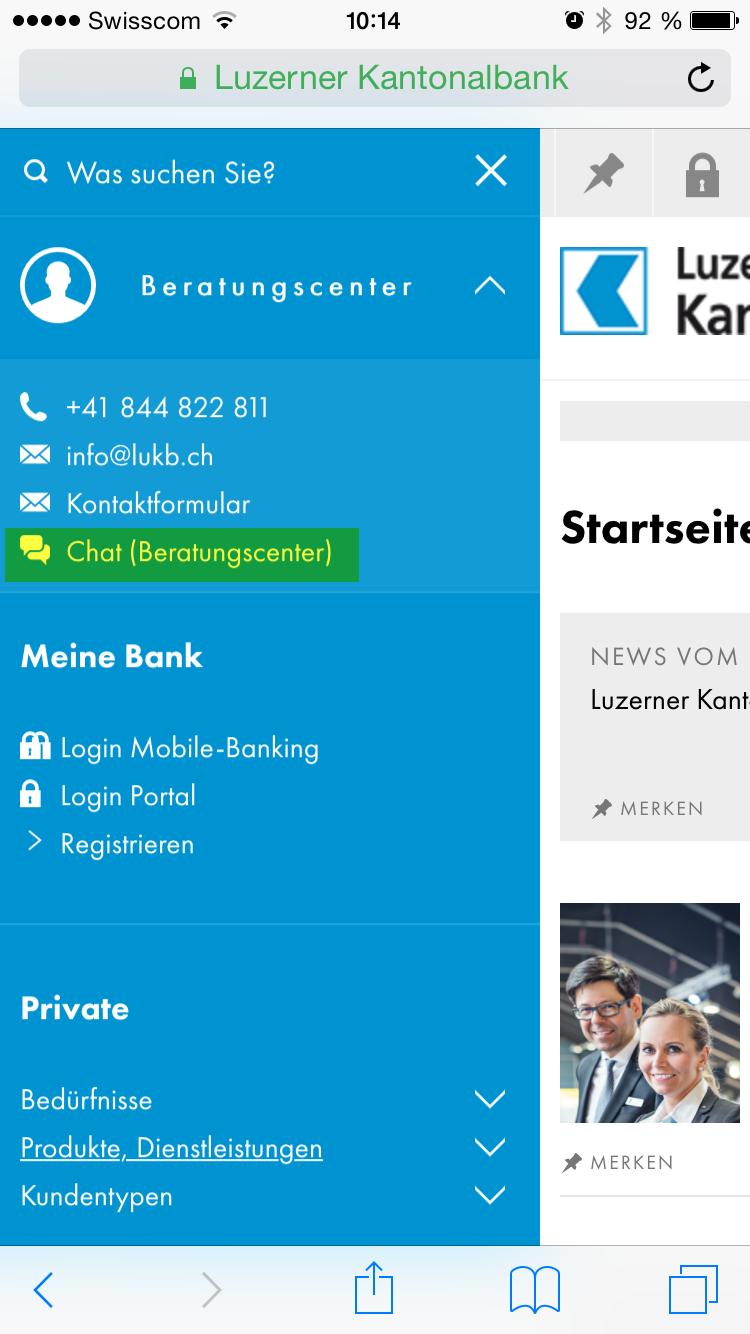
Task: Reload the page in Safari
Action: [701, 78]
